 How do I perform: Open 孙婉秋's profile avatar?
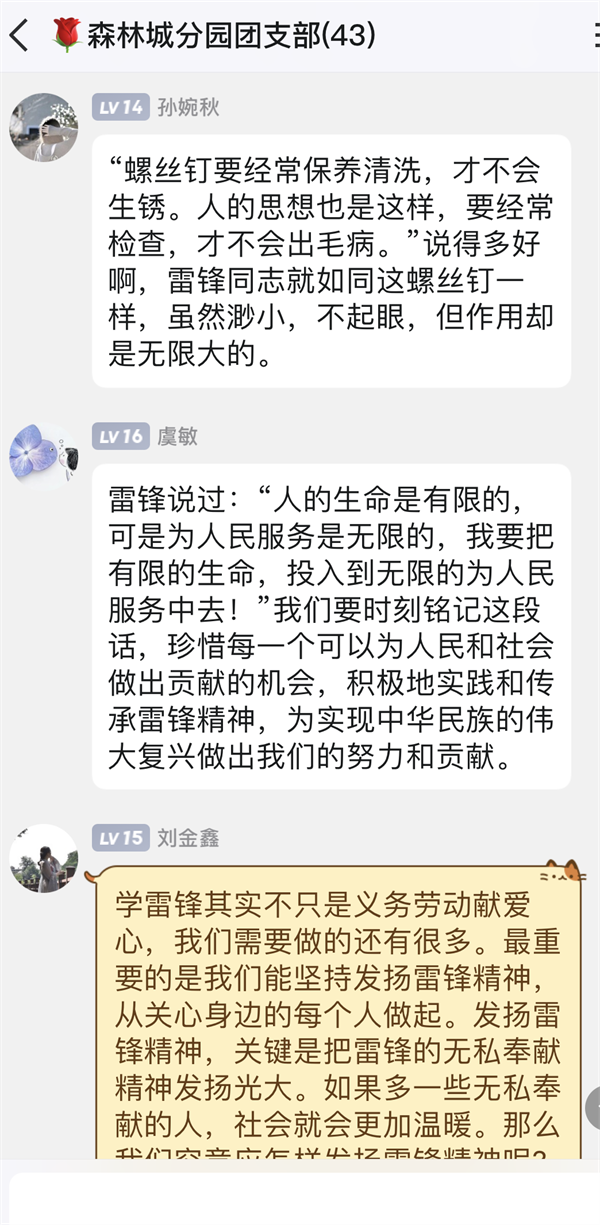(43, 127)
